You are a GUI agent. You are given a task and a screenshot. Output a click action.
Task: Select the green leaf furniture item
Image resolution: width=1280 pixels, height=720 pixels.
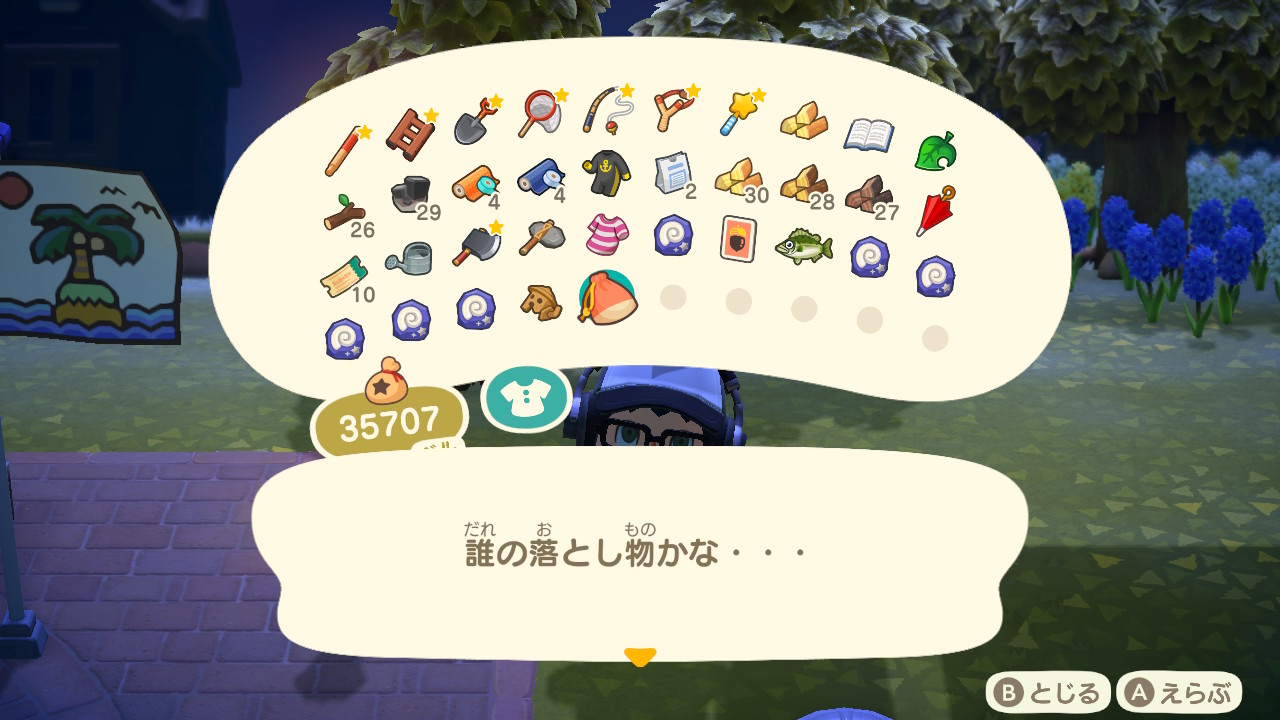tap(935, 151)
